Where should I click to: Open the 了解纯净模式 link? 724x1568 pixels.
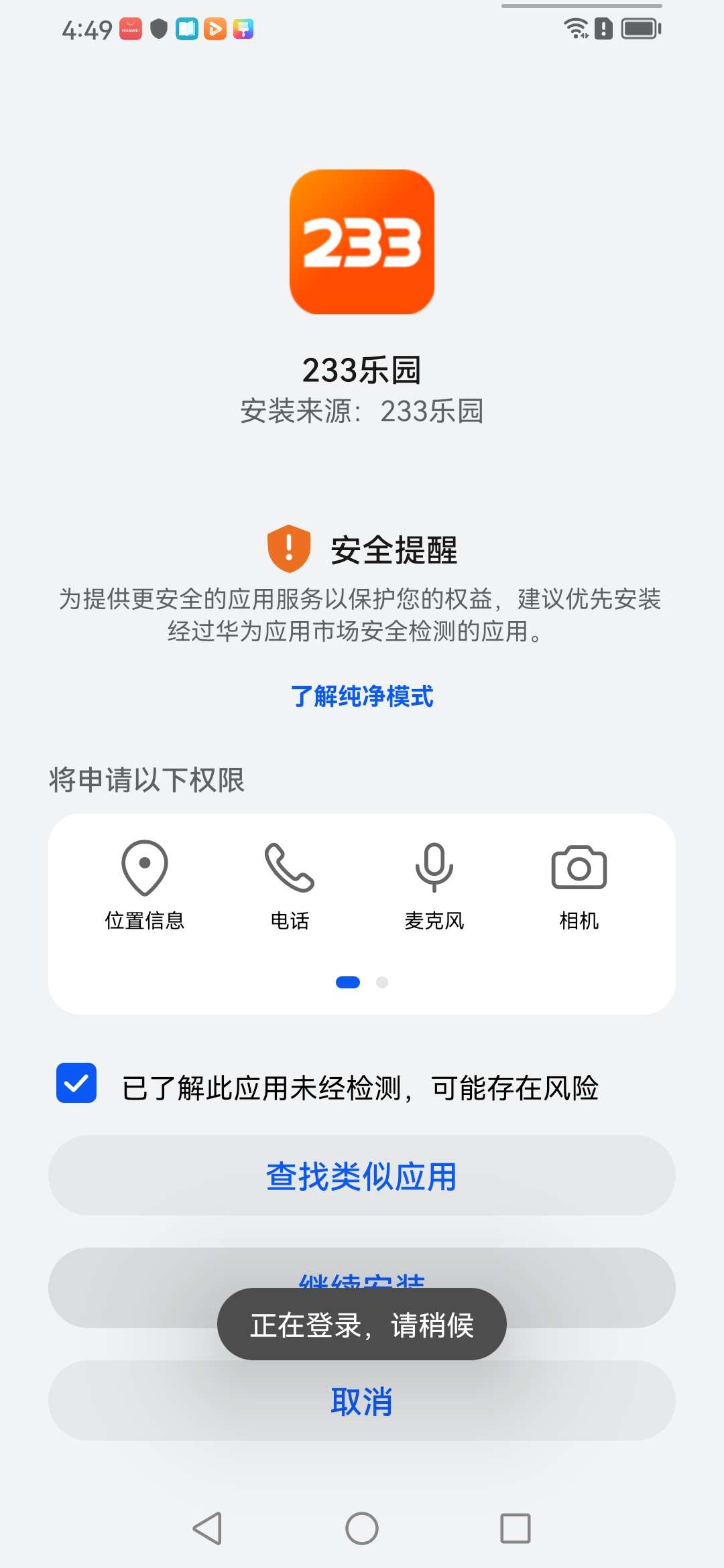tap(362, 696)
